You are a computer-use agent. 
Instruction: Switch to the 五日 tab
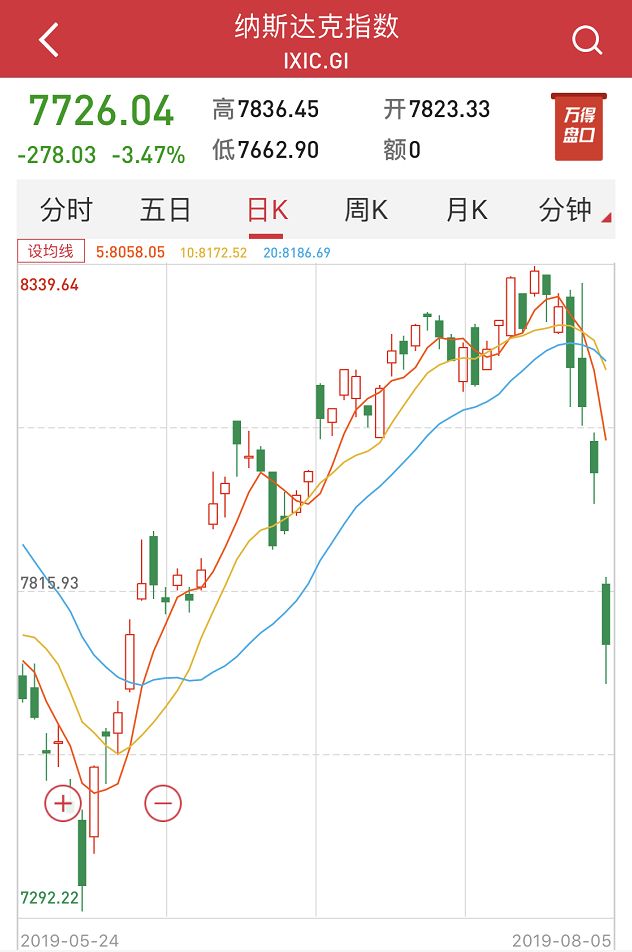click(x=166, y=210)
